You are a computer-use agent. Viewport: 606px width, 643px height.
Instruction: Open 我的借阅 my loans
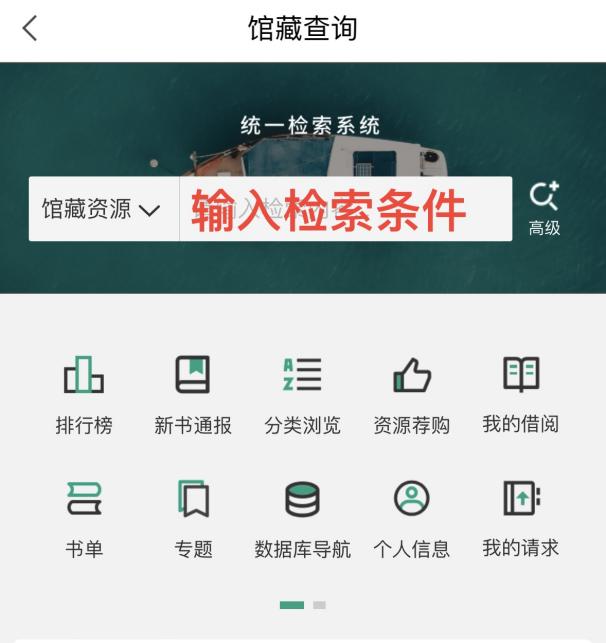(520, 394)
